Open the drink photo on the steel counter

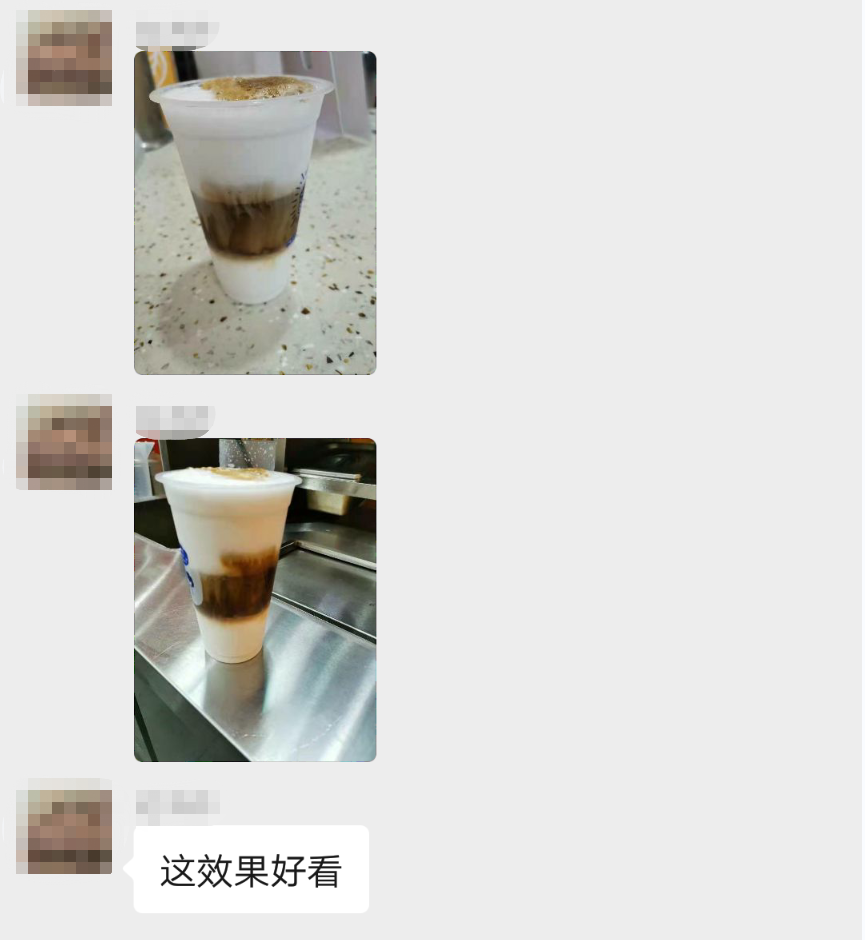(255, 600)
